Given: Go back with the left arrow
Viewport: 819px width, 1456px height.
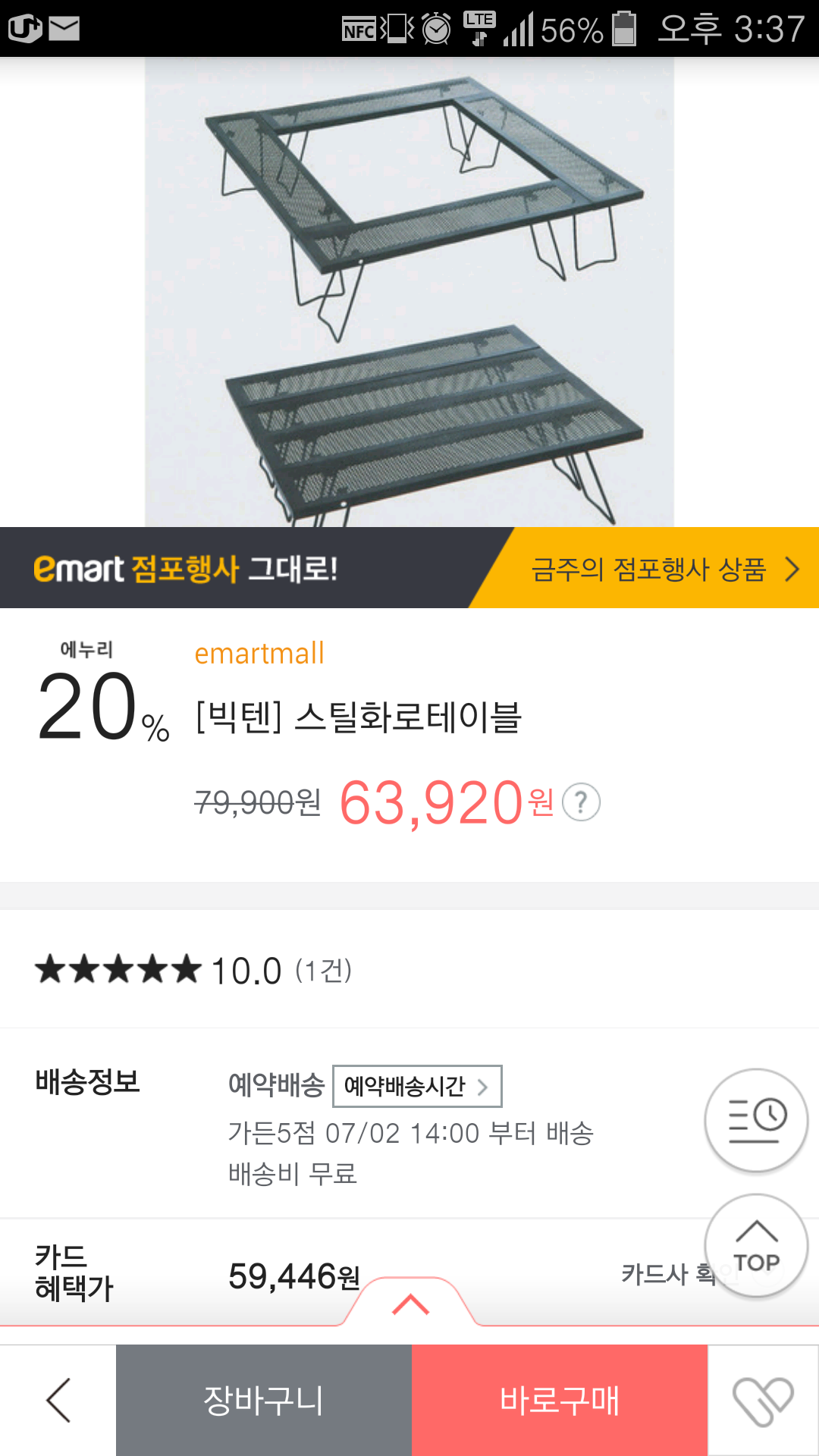Looking at the screenshot, I should click(x=58, y=1400).
